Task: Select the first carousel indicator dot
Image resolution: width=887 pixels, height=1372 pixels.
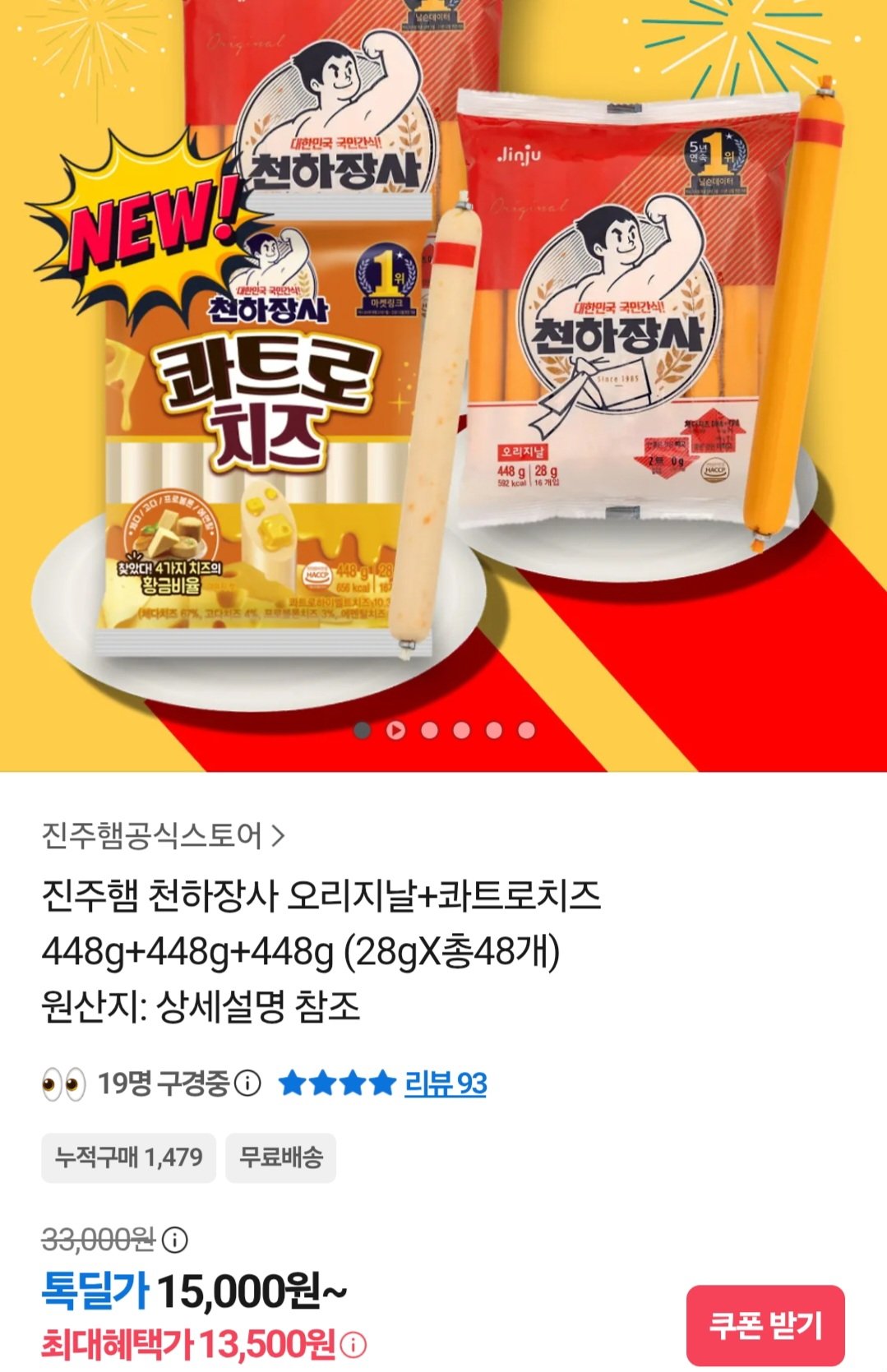Action: point(361,728)
